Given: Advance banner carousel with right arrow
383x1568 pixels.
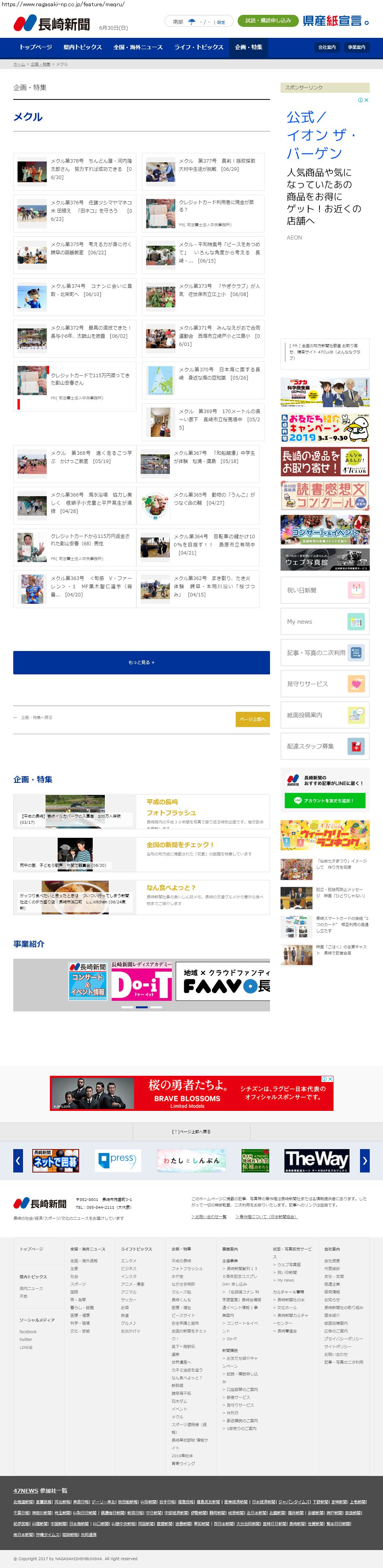Looking at the screenshot, I should point(365,1160).
